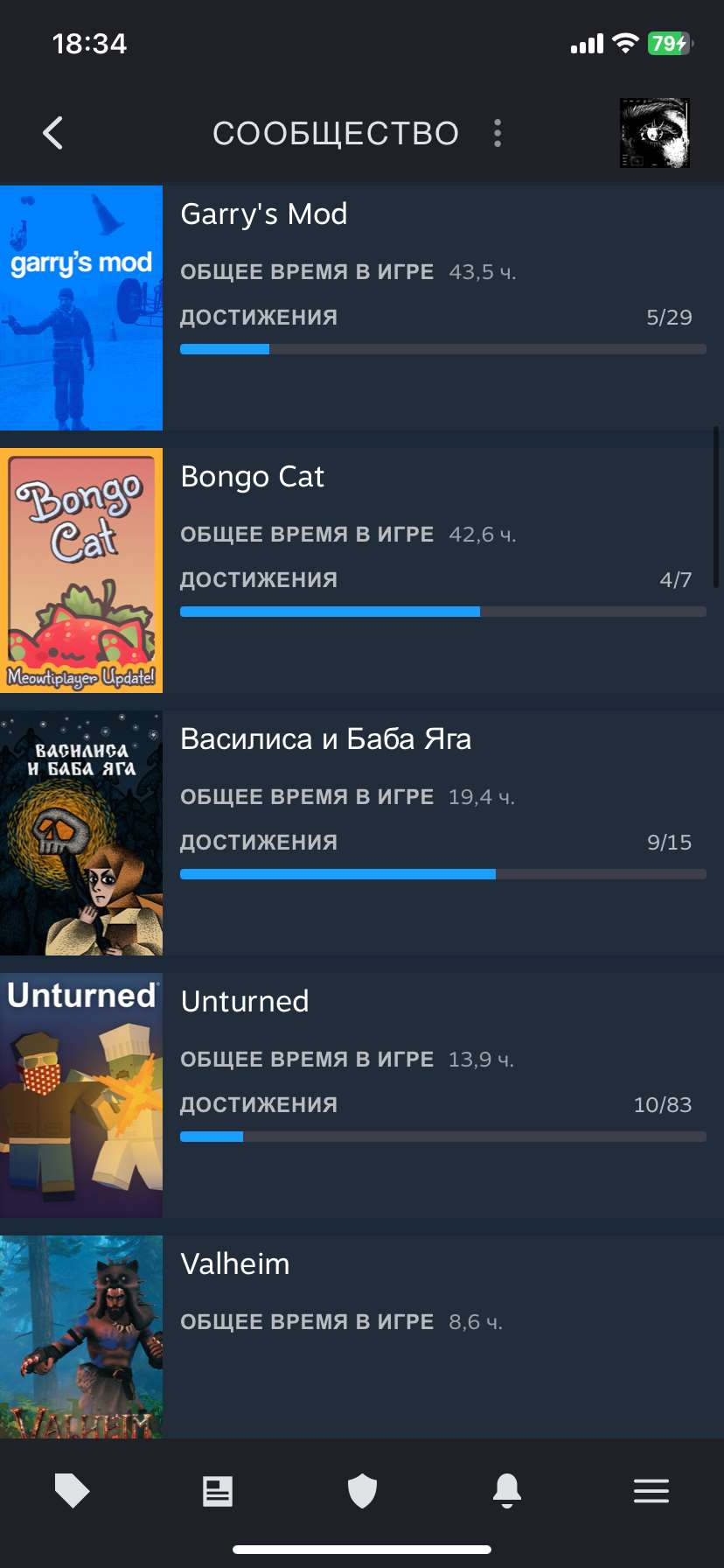Viewport: 724px width, 1568px height.
Task: Tap the Bongo Cat cover thumbnail
Action: click(81, 570)
